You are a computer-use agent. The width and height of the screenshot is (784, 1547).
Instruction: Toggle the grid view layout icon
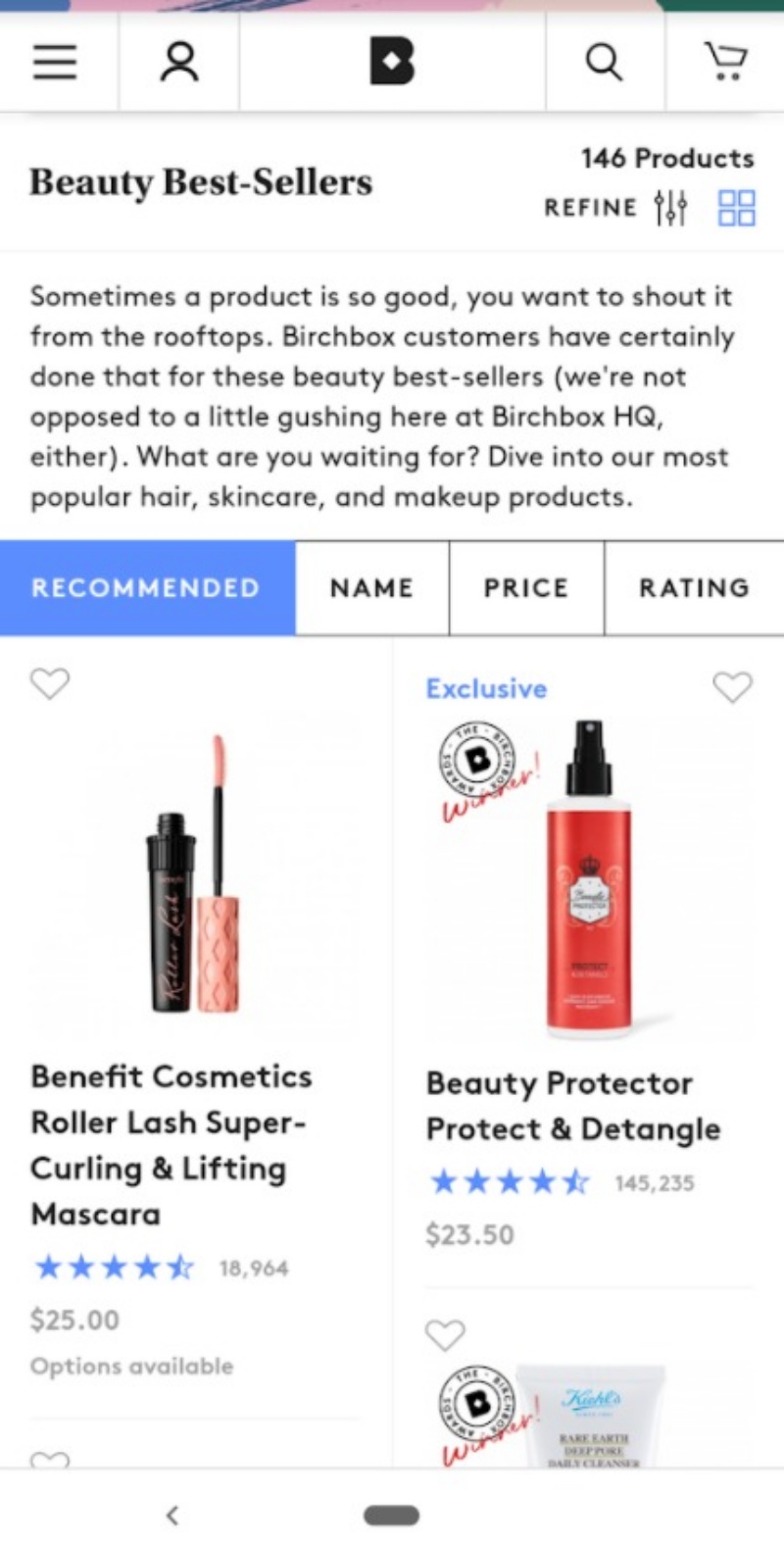[736, 208]
